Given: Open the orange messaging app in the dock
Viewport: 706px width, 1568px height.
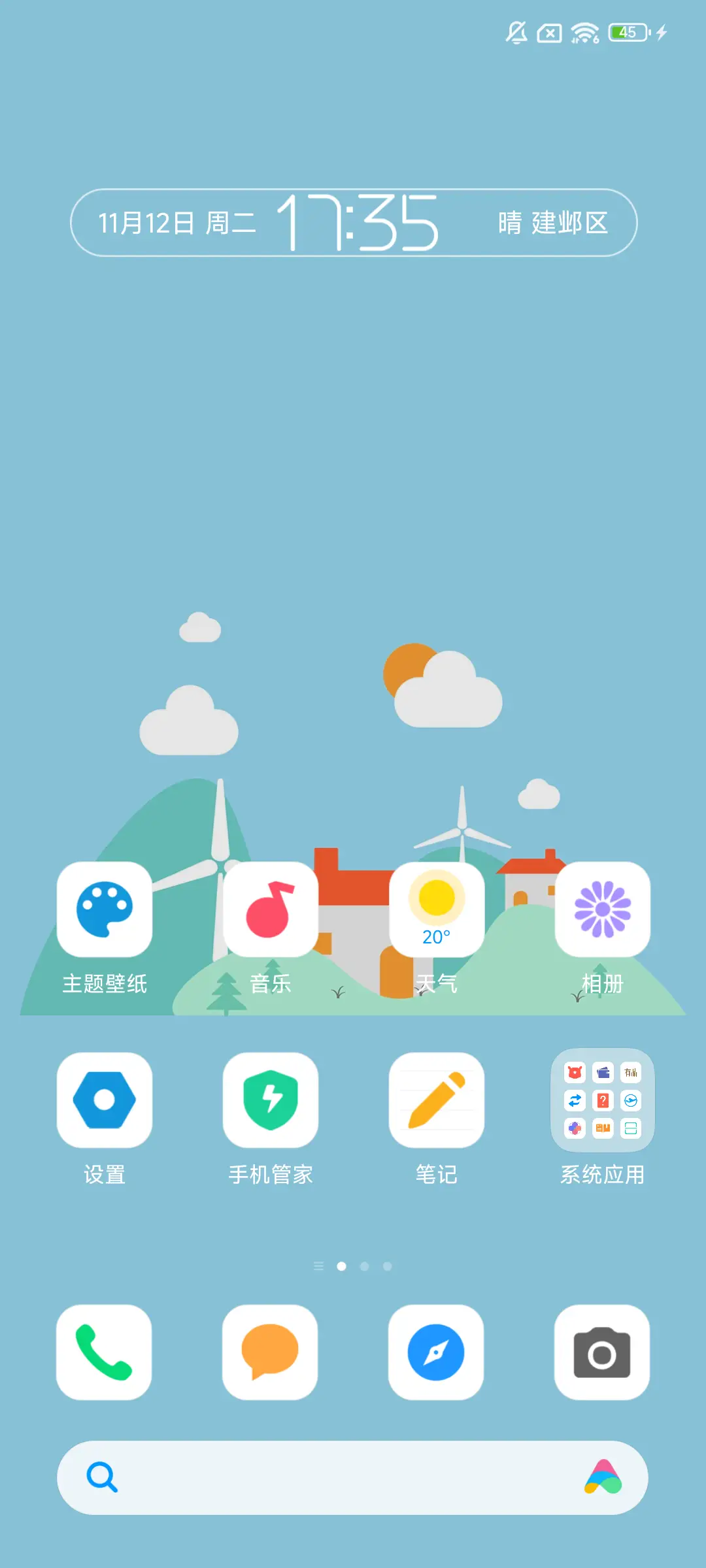Looking at the screenshot, I should coord(270,1352).
